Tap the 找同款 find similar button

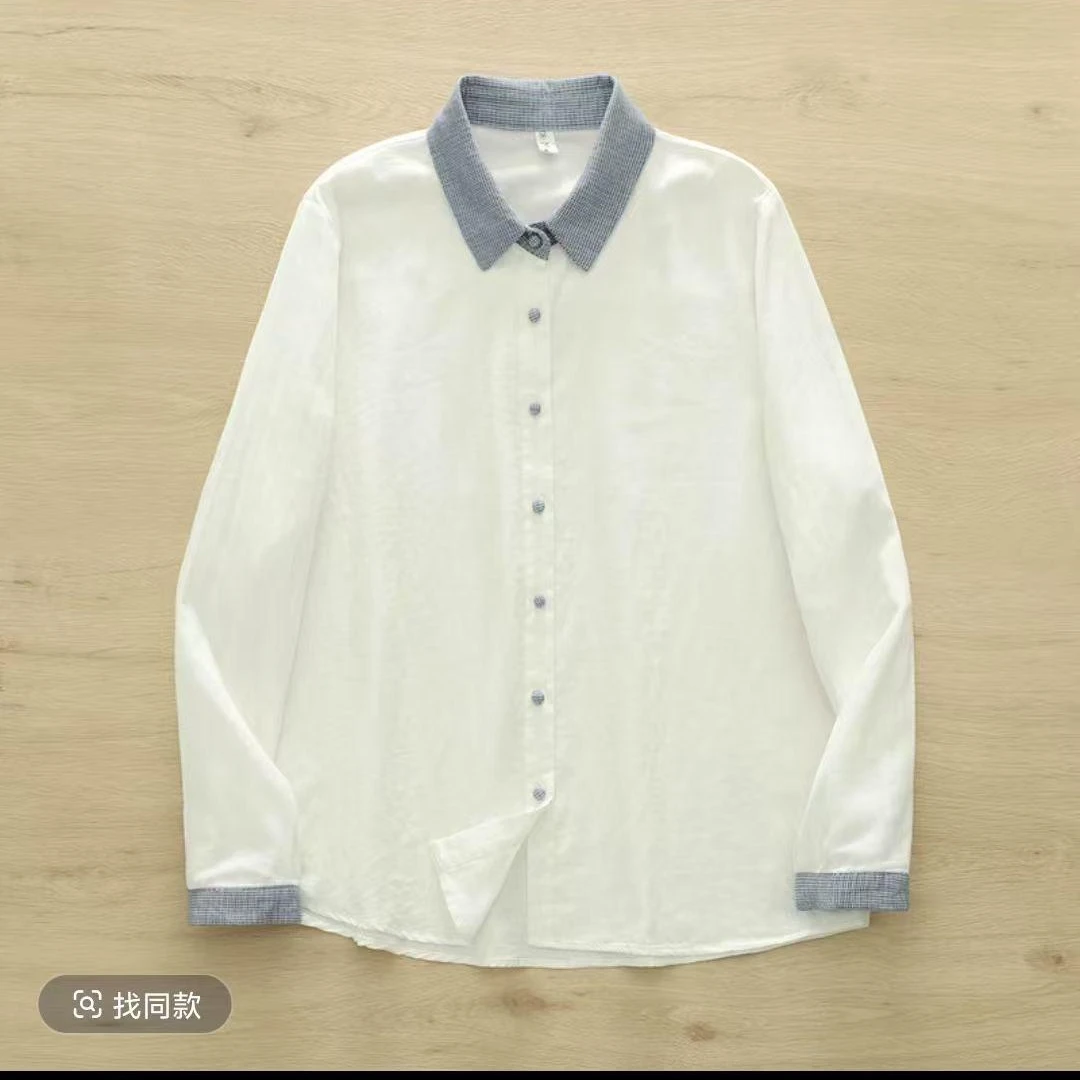[x=135, y=1004]
